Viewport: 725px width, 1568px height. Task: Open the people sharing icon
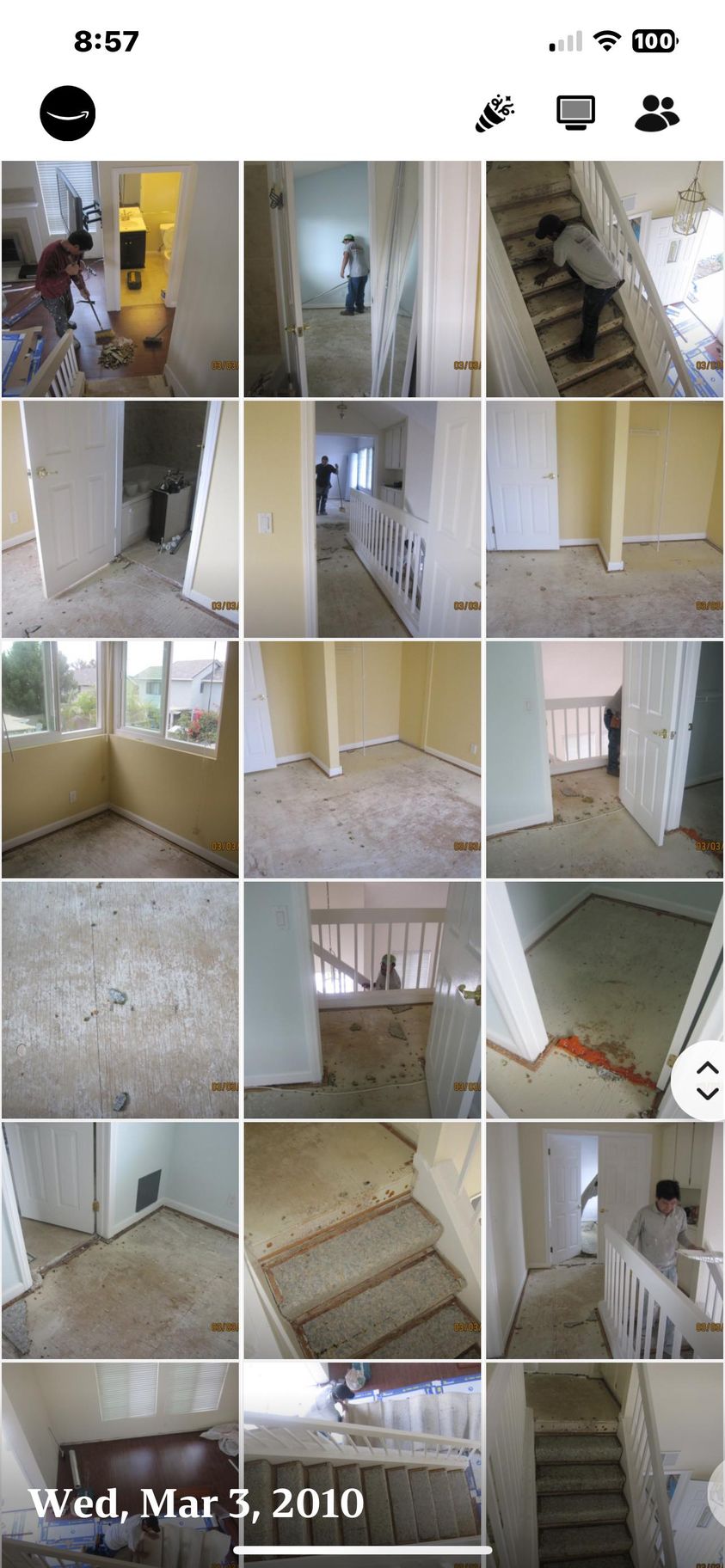pyautogui.click(x=656, y=113)
